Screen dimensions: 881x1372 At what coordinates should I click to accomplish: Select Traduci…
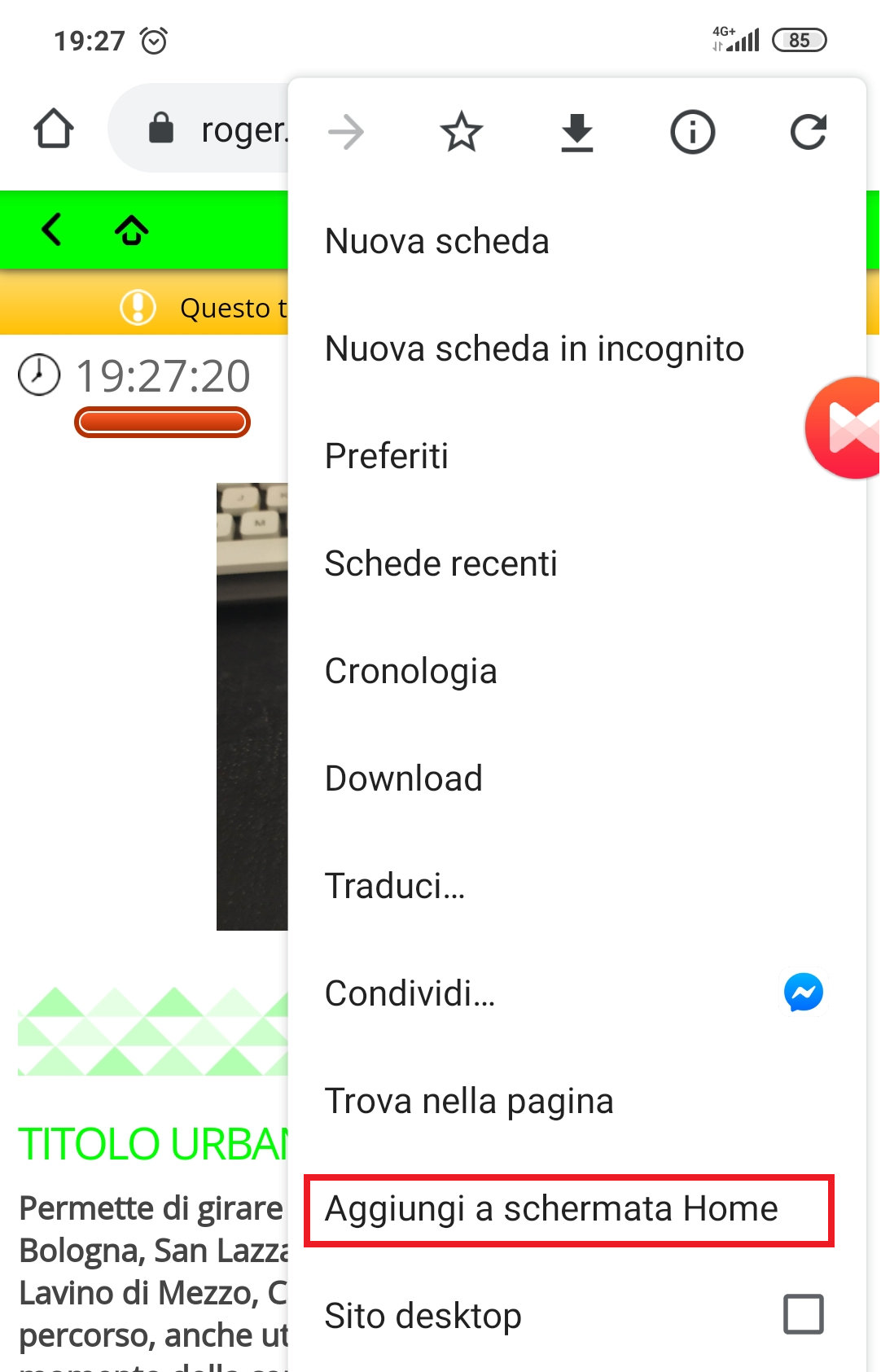click(x=395, y=887)
